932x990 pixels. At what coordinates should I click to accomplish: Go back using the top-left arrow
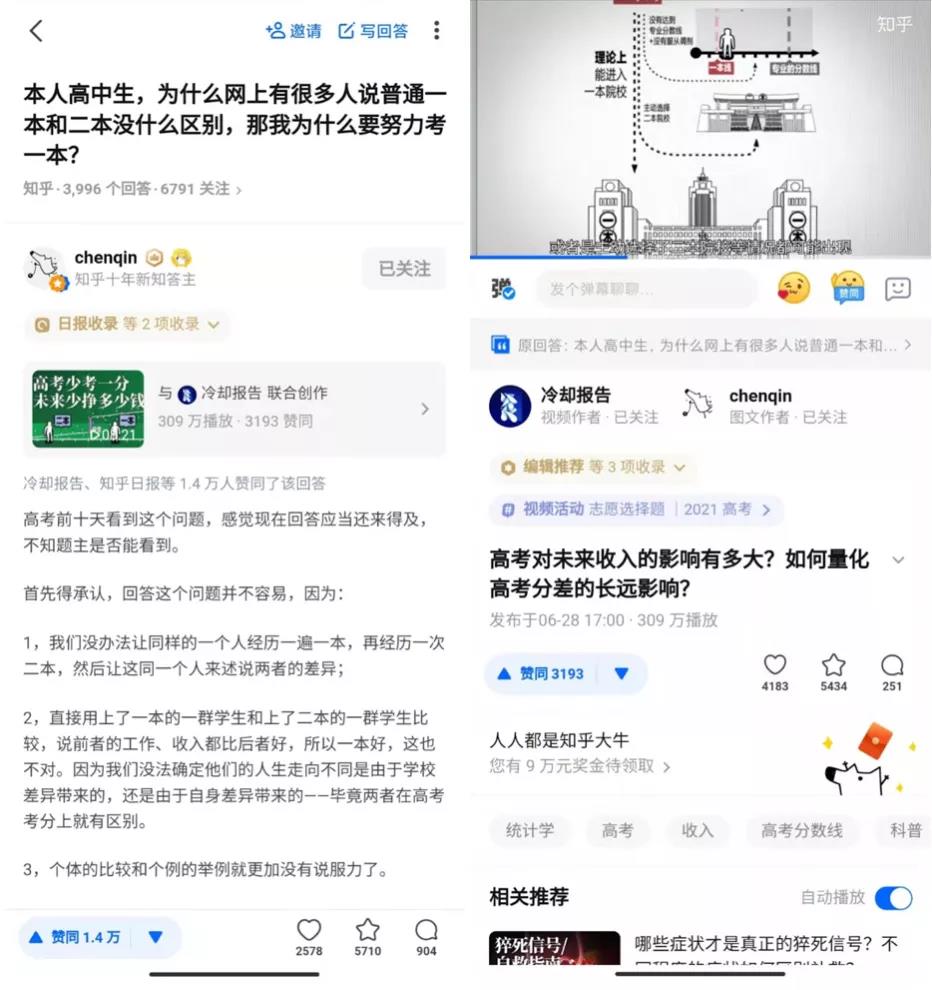coord(36,31)
